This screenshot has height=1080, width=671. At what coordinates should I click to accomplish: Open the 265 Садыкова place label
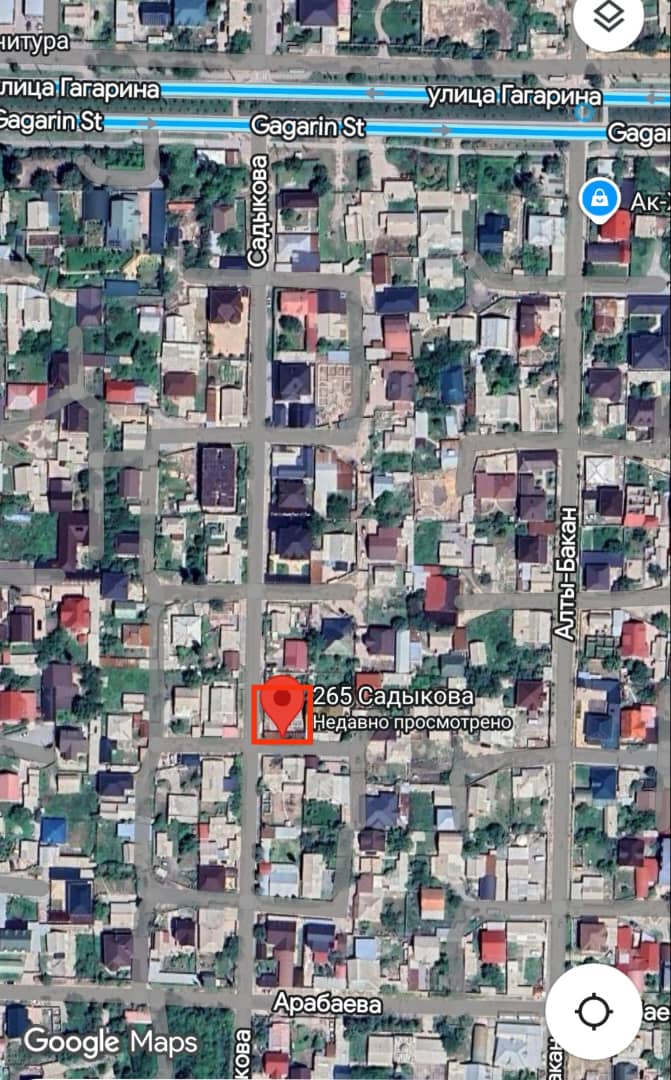coord(393,696)
